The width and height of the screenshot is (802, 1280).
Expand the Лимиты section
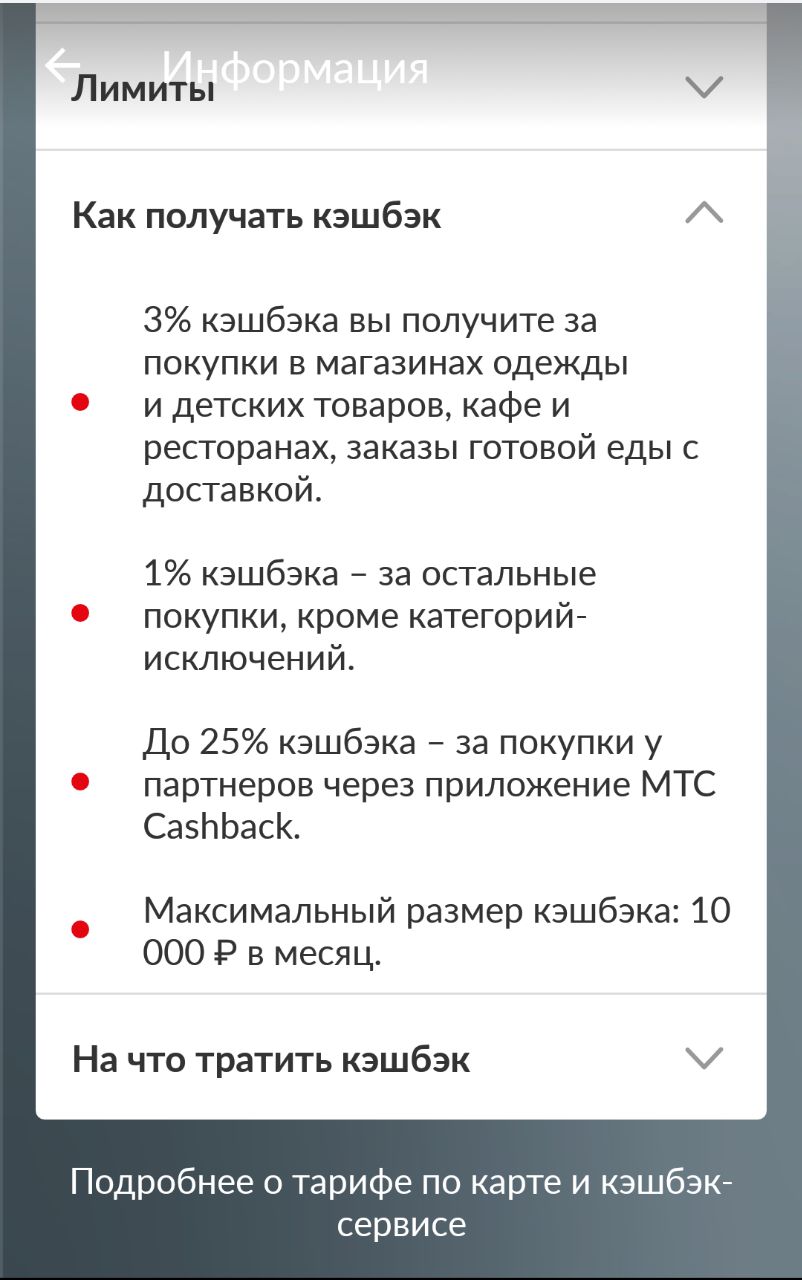tap(704, 88)
